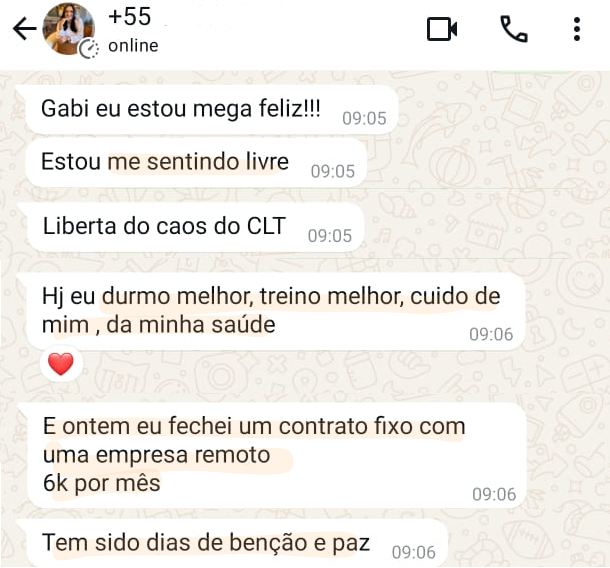
Task: View the heart reaction on the message
Action: (x=61, y=364)
